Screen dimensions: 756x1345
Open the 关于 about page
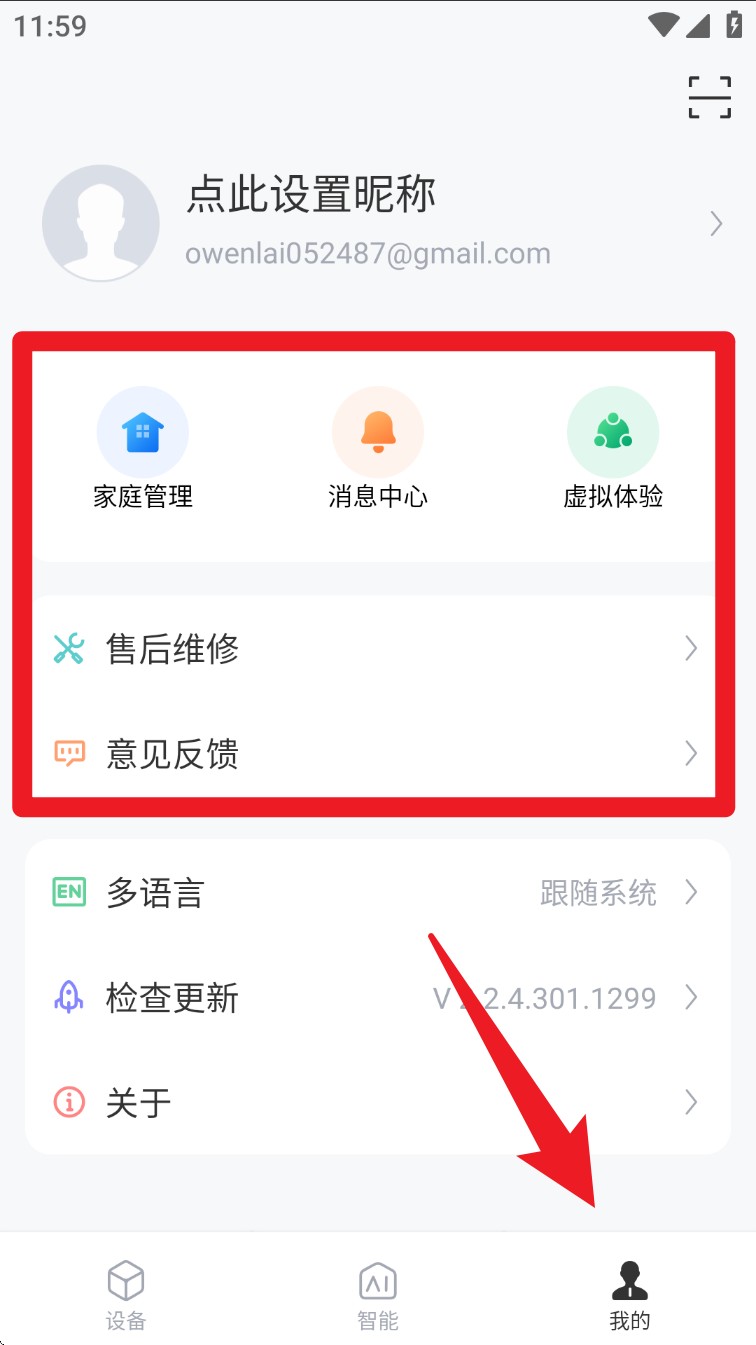point(376,1103)
